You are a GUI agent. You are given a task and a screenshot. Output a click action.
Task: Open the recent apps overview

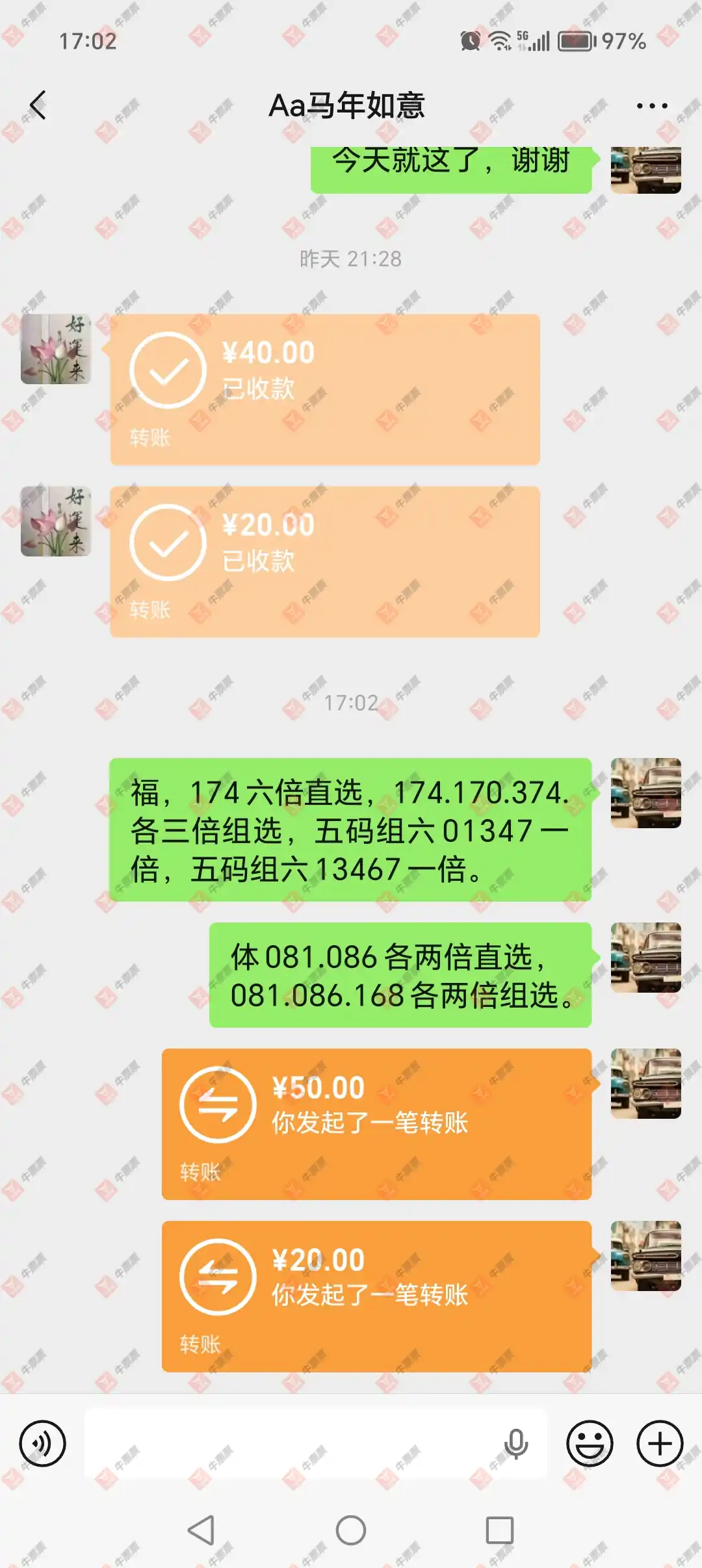pyautogui.click(x=499, y=1530)
